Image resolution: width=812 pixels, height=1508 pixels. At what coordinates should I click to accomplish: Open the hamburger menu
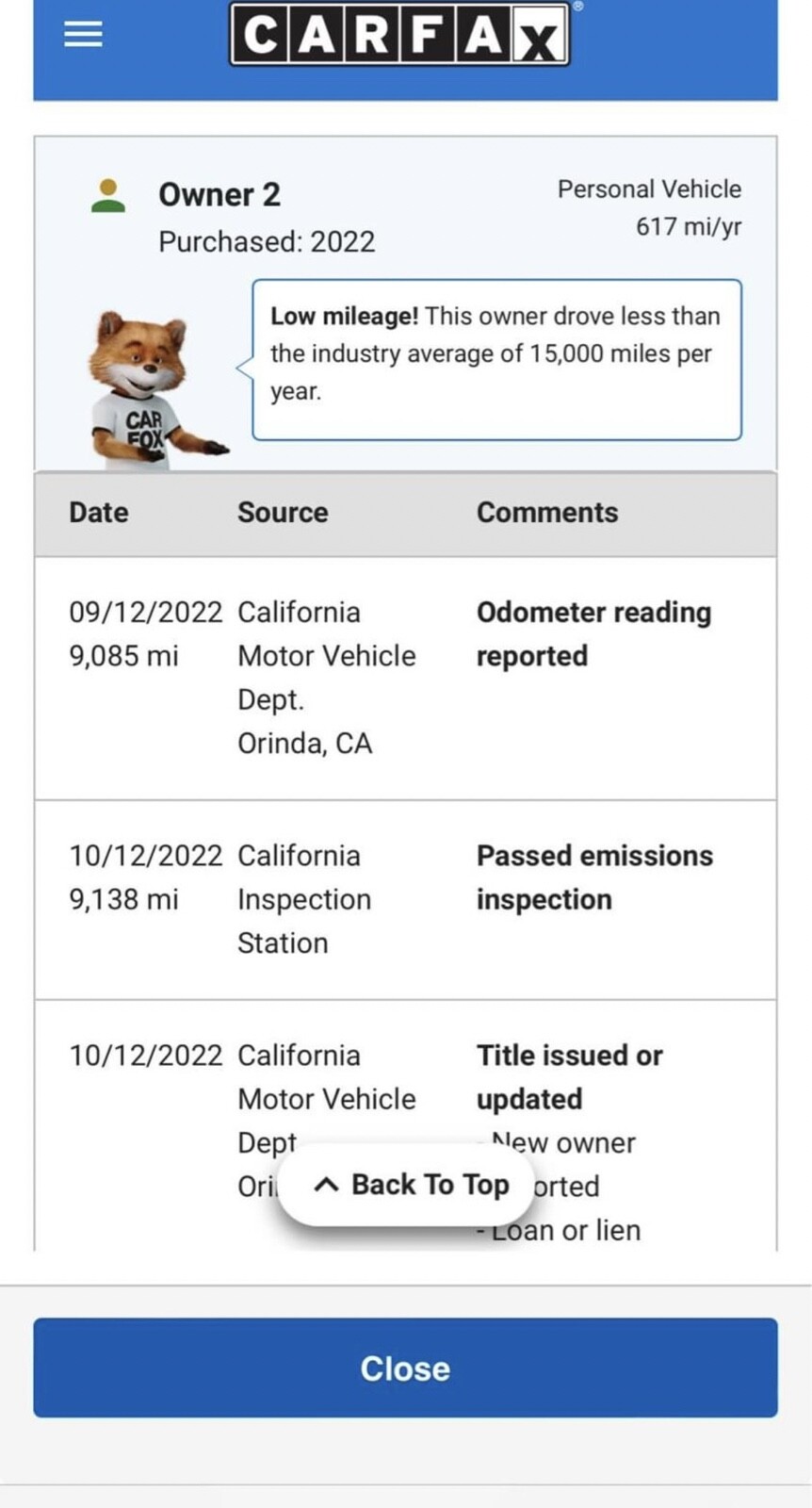83,35
